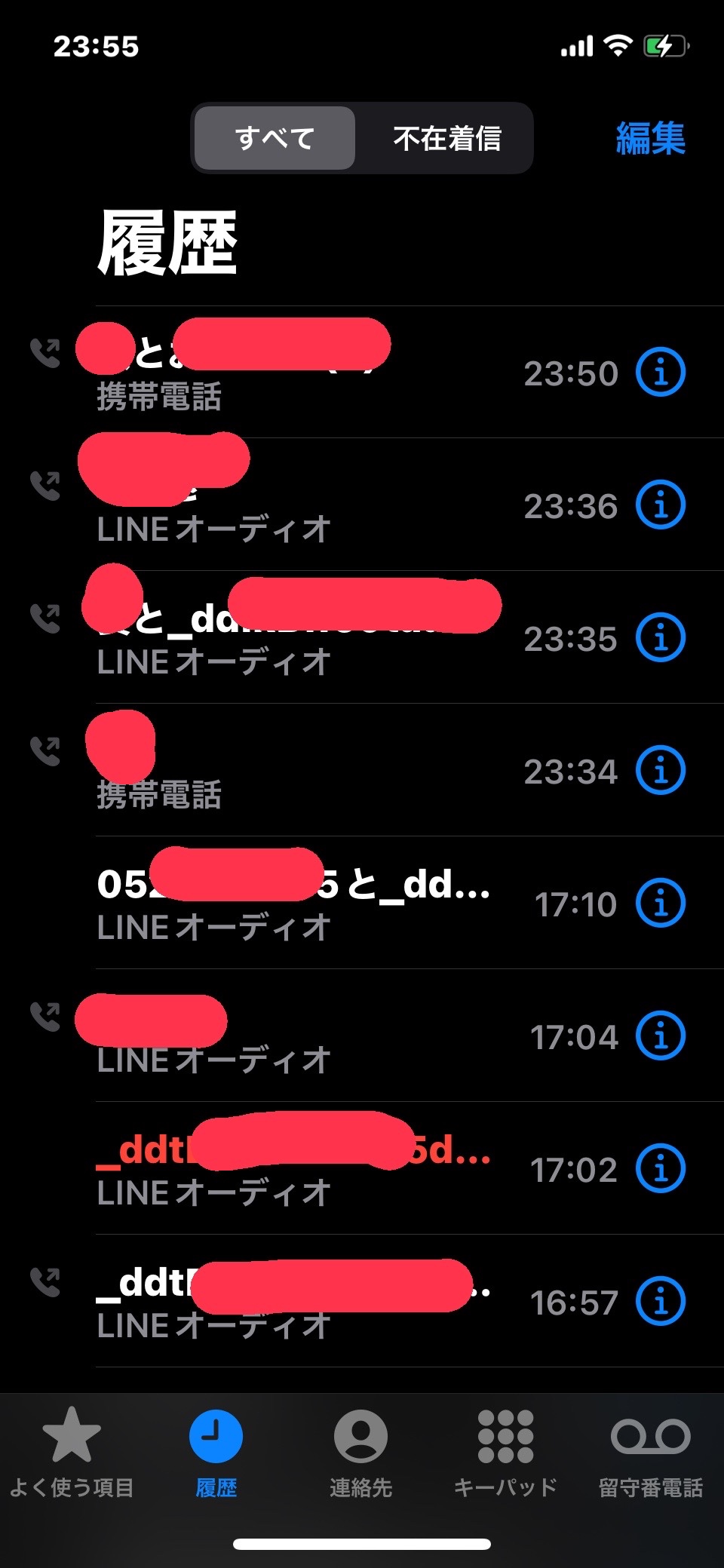Image resolution: width=724 pixels, height=1568 pixels.
Task: Open info for the 17:02 call
Action: (661, 1169)
